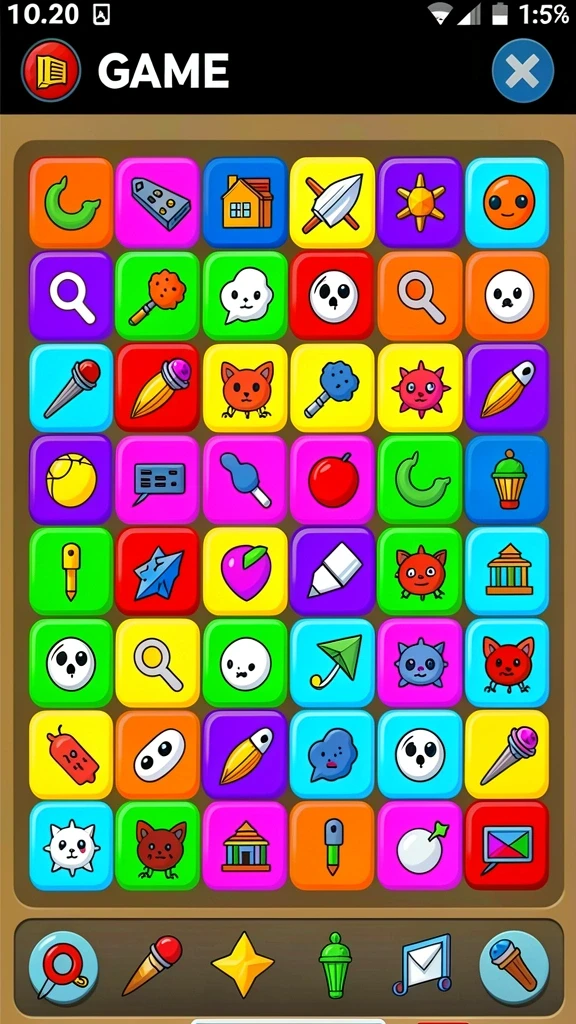Tap the green umbrella tile
This screenshot has height=1024, width=576.
click(333, 663)
